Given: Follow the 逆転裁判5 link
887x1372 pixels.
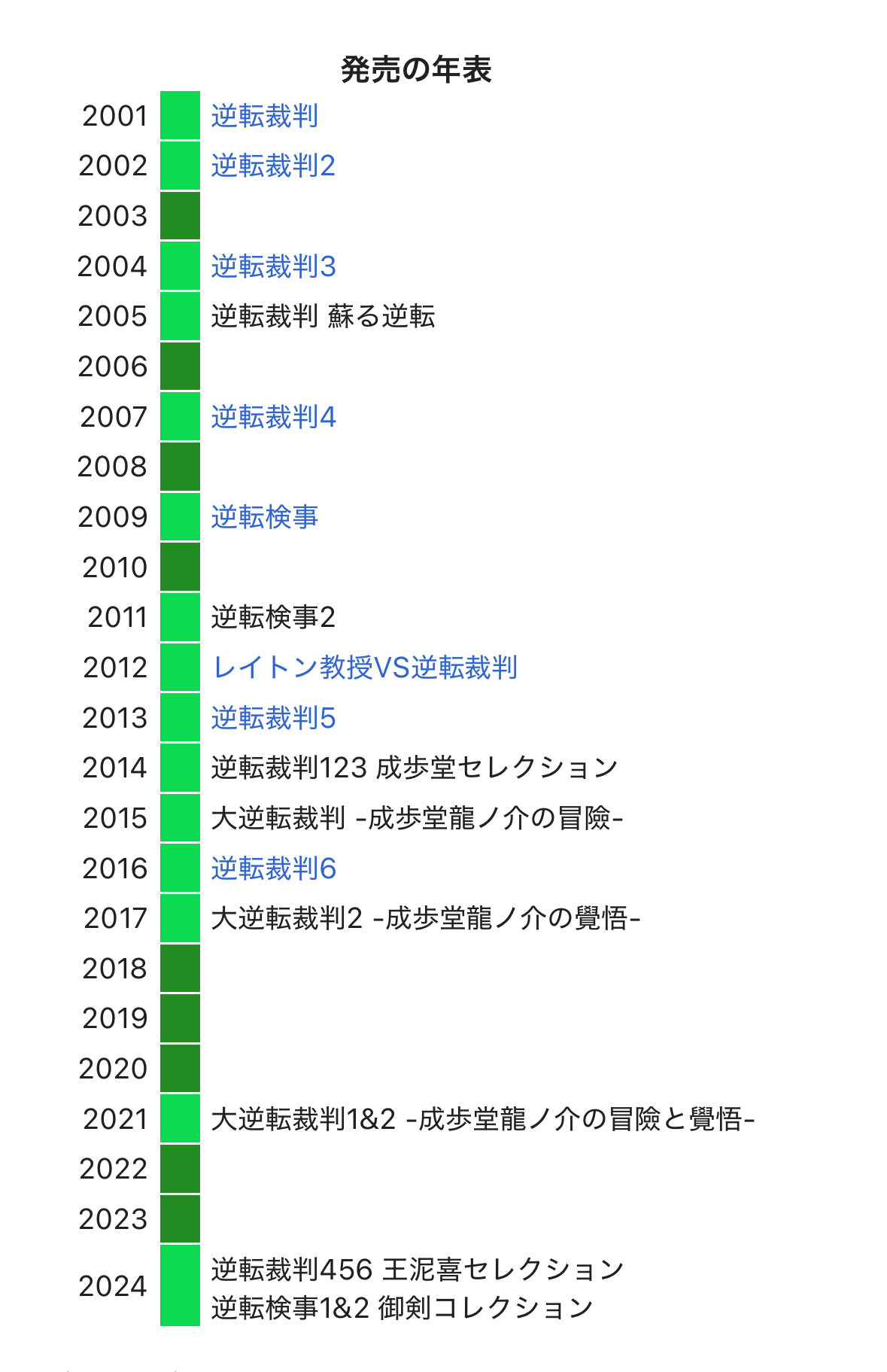Looking at the screenshot, I should pyautogui.click(x=272, y=718).
